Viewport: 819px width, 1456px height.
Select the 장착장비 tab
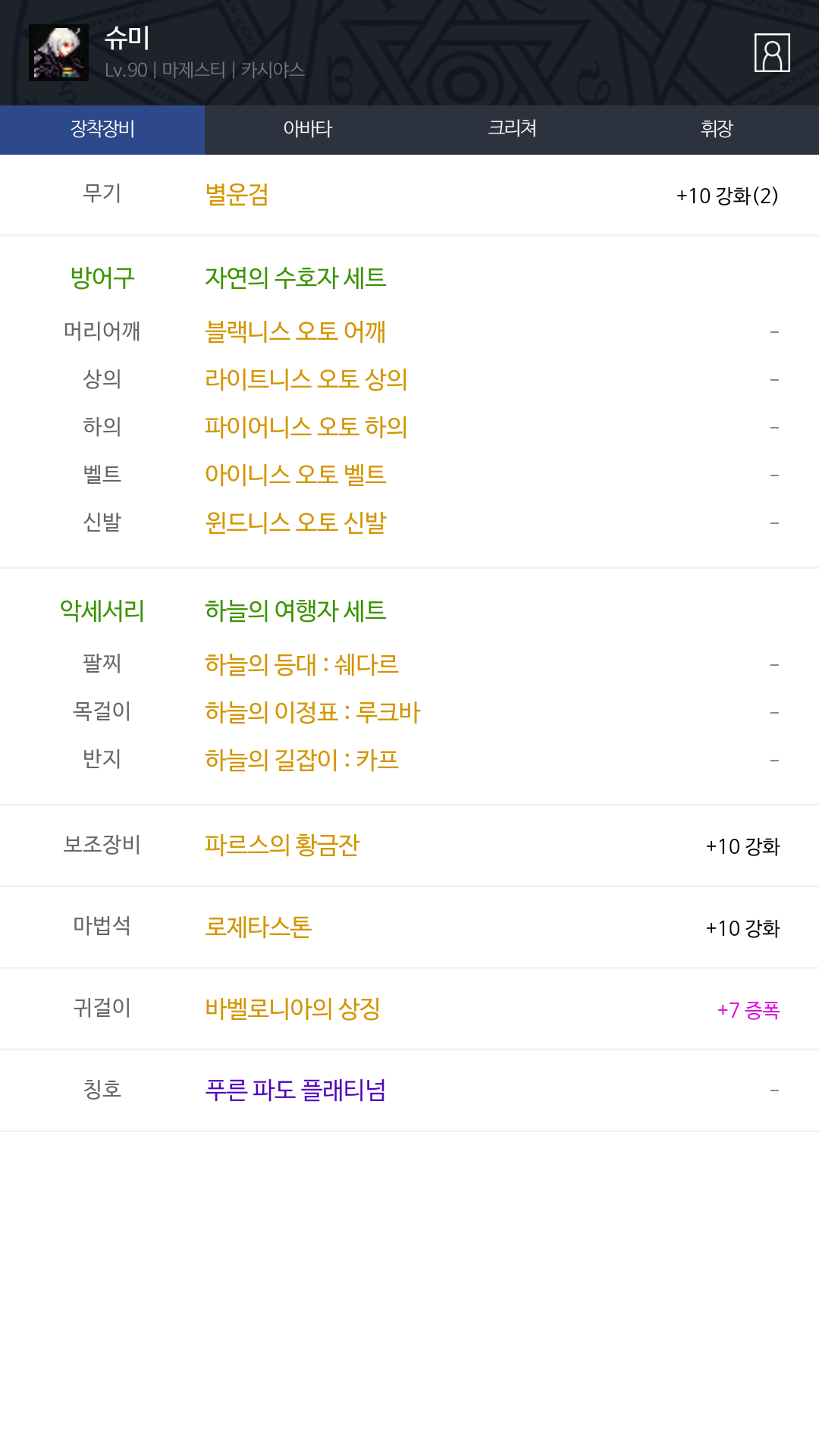pyautogui.click(x=102, y=129)
